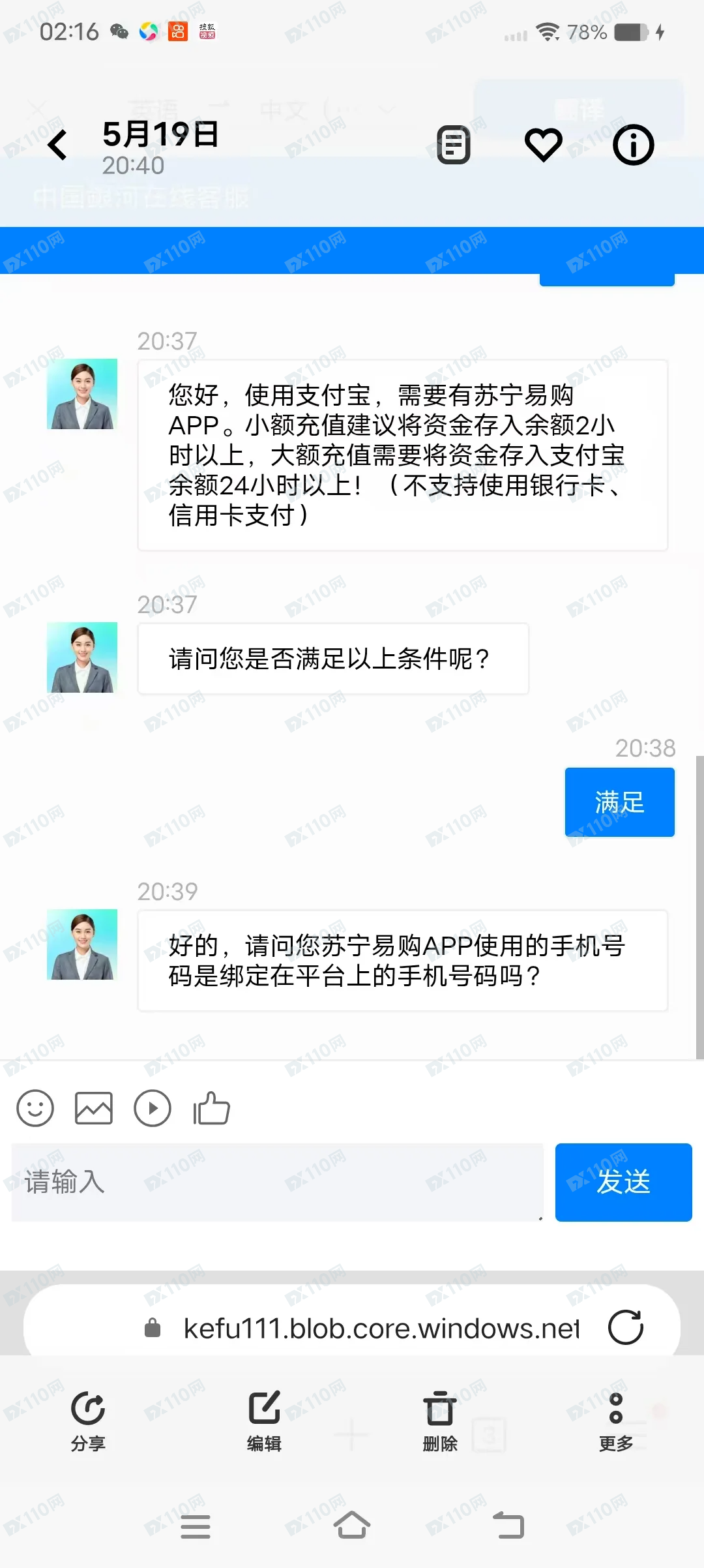Favorite this image with the heart
Screen dimensions: 704x1568
point(544,144)
